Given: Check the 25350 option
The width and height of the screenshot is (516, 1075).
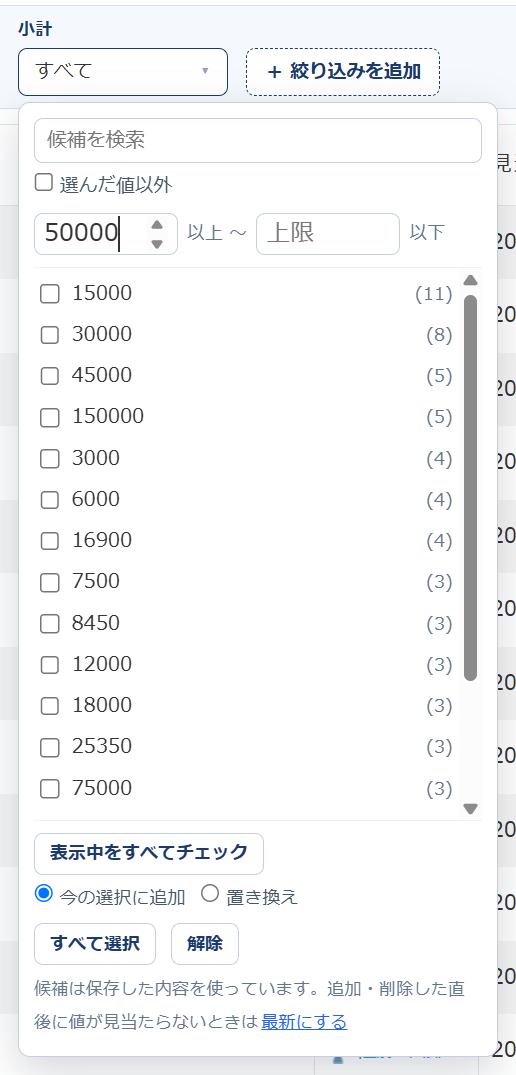Looking at the screenshot, I should (49, 747).
